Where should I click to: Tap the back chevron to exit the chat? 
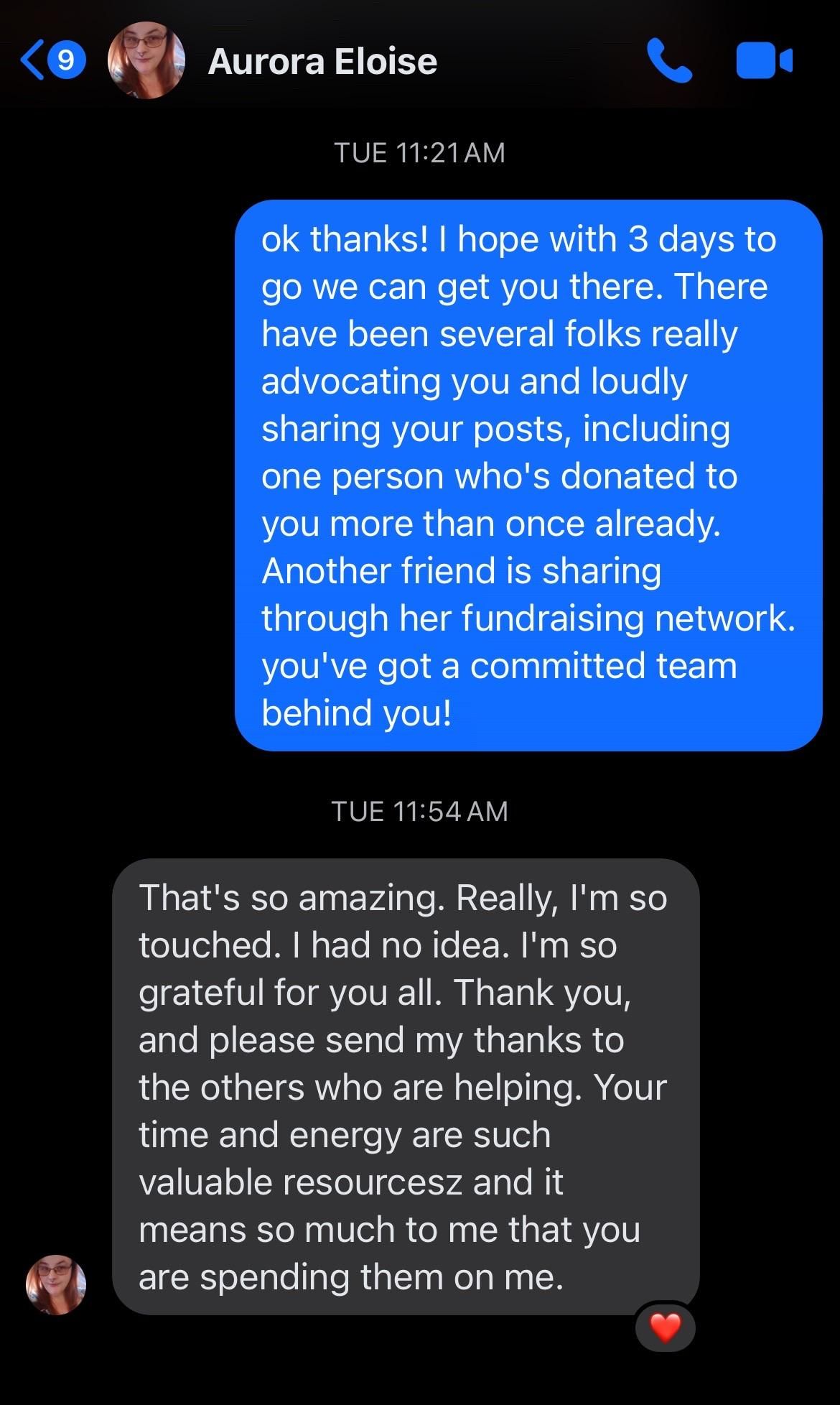[x=32, y=61]
